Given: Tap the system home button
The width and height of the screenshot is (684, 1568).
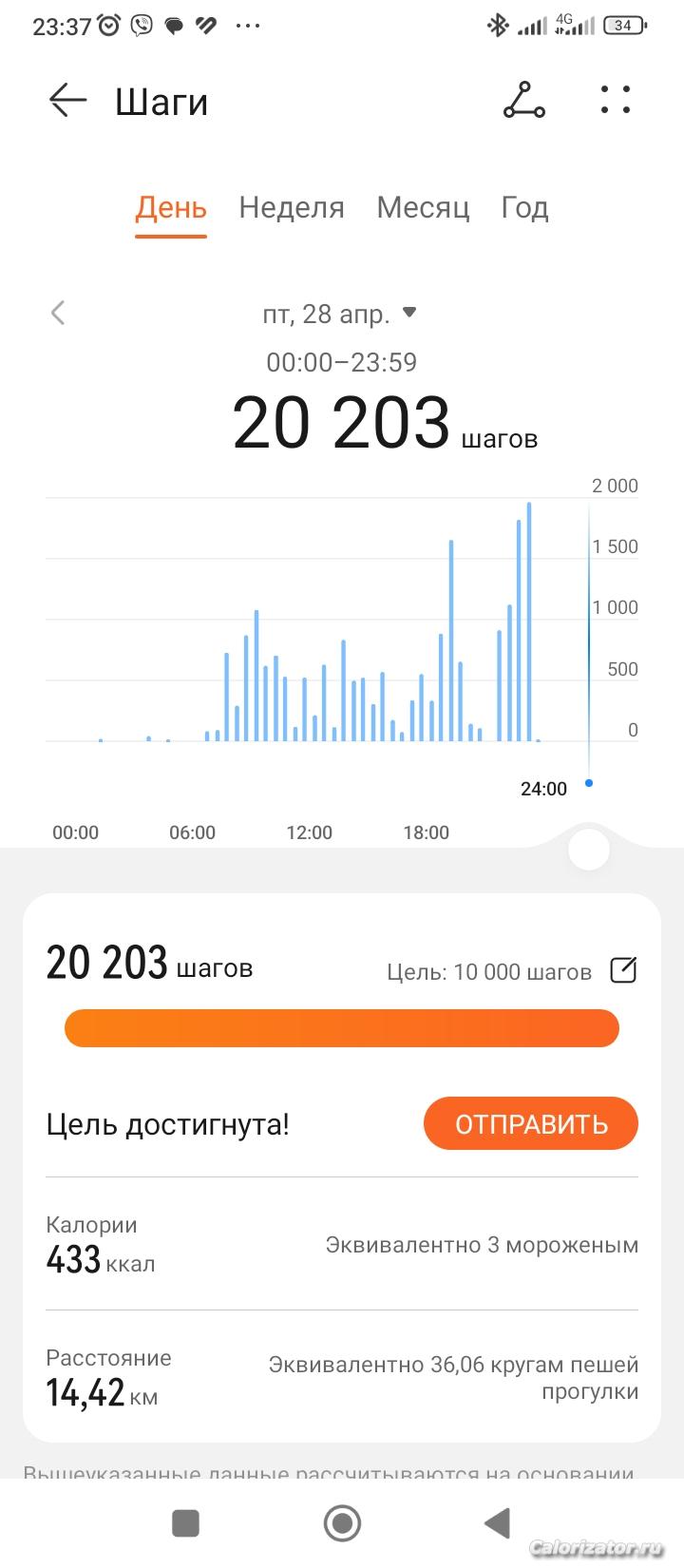Looking at the screenshot, I should coord(342,1523).
